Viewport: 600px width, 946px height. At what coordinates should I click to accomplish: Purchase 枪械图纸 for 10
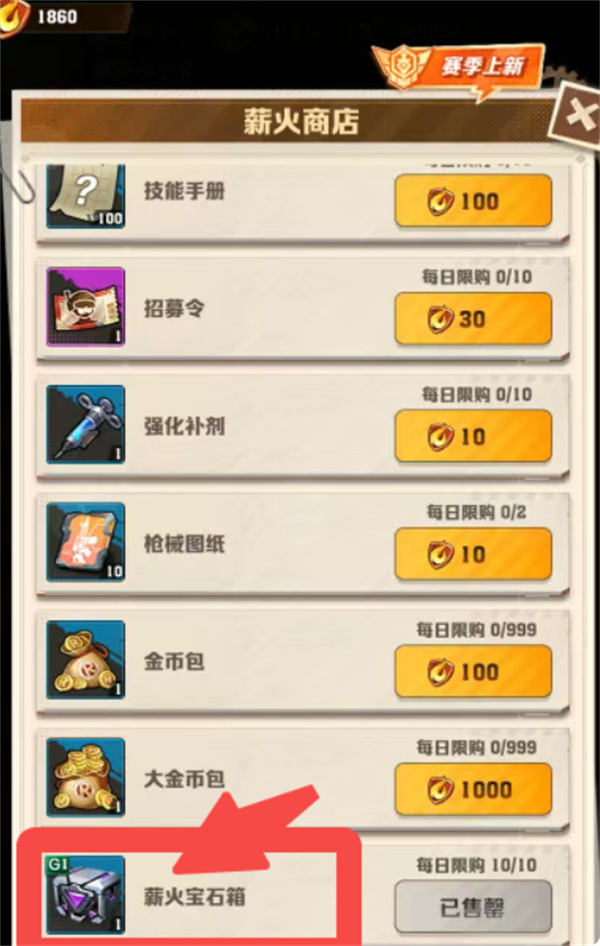(x=473, y=553)
